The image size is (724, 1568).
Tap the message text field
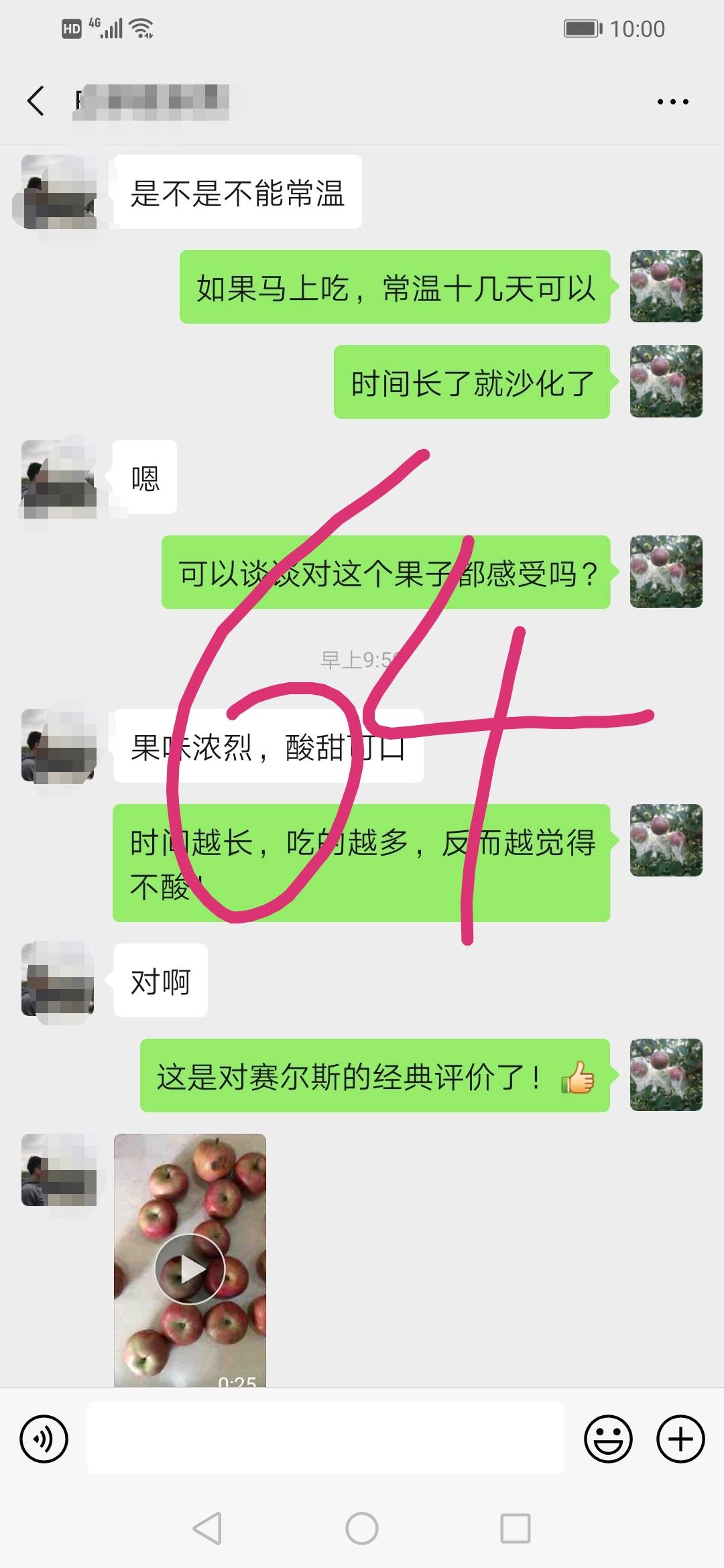click(x=325, y=1438)
